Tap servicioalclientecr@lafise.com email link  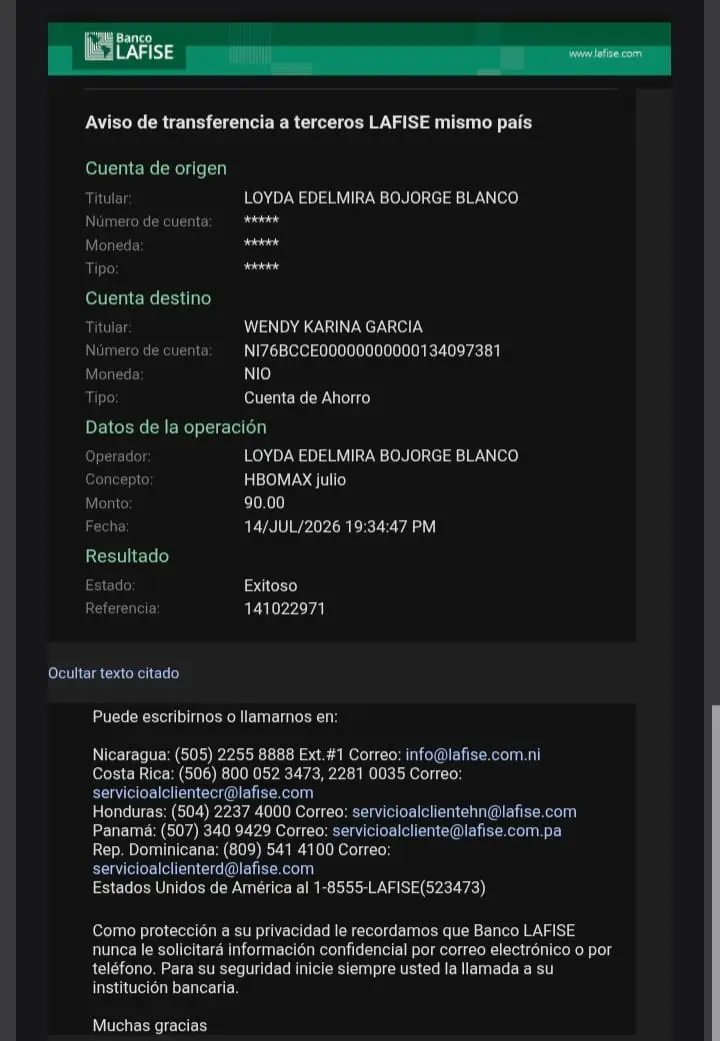point(203,793)
